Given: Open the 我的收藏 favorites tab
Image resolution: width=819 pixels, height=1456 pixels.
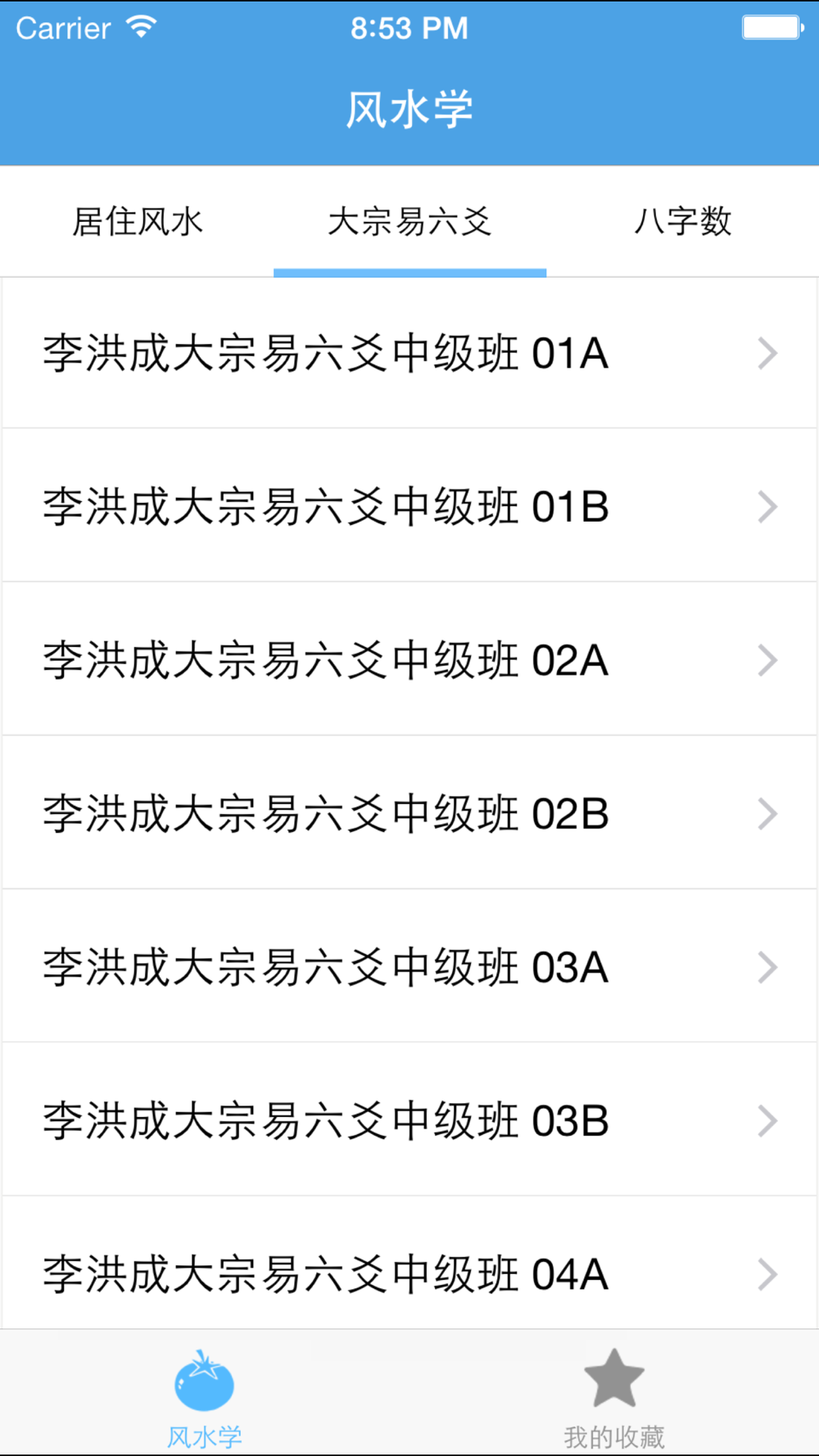Looking at the screenshot, I should click(x=614, y=1397).
